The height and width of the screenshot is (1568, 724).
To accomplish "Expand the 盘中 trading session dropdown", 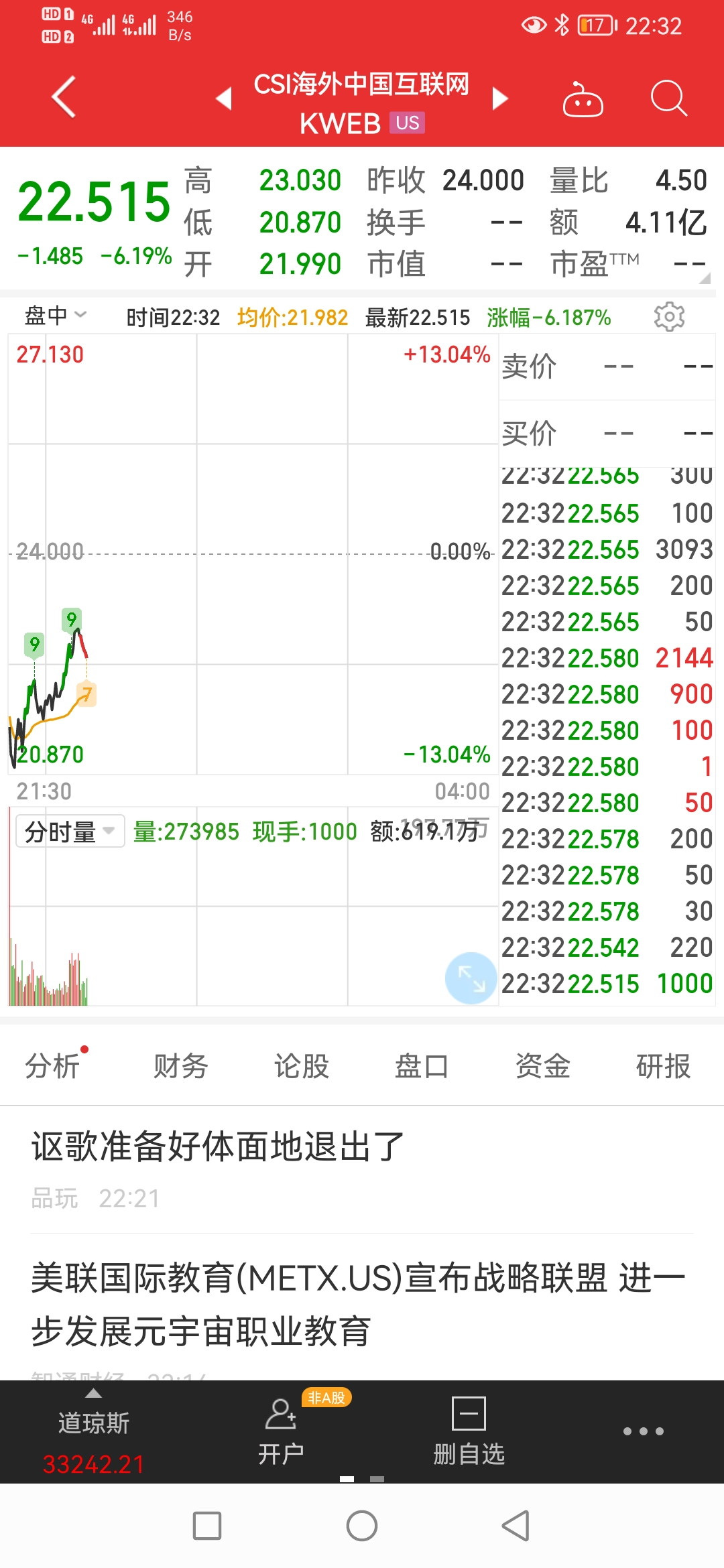I will [x=56, y=316].
